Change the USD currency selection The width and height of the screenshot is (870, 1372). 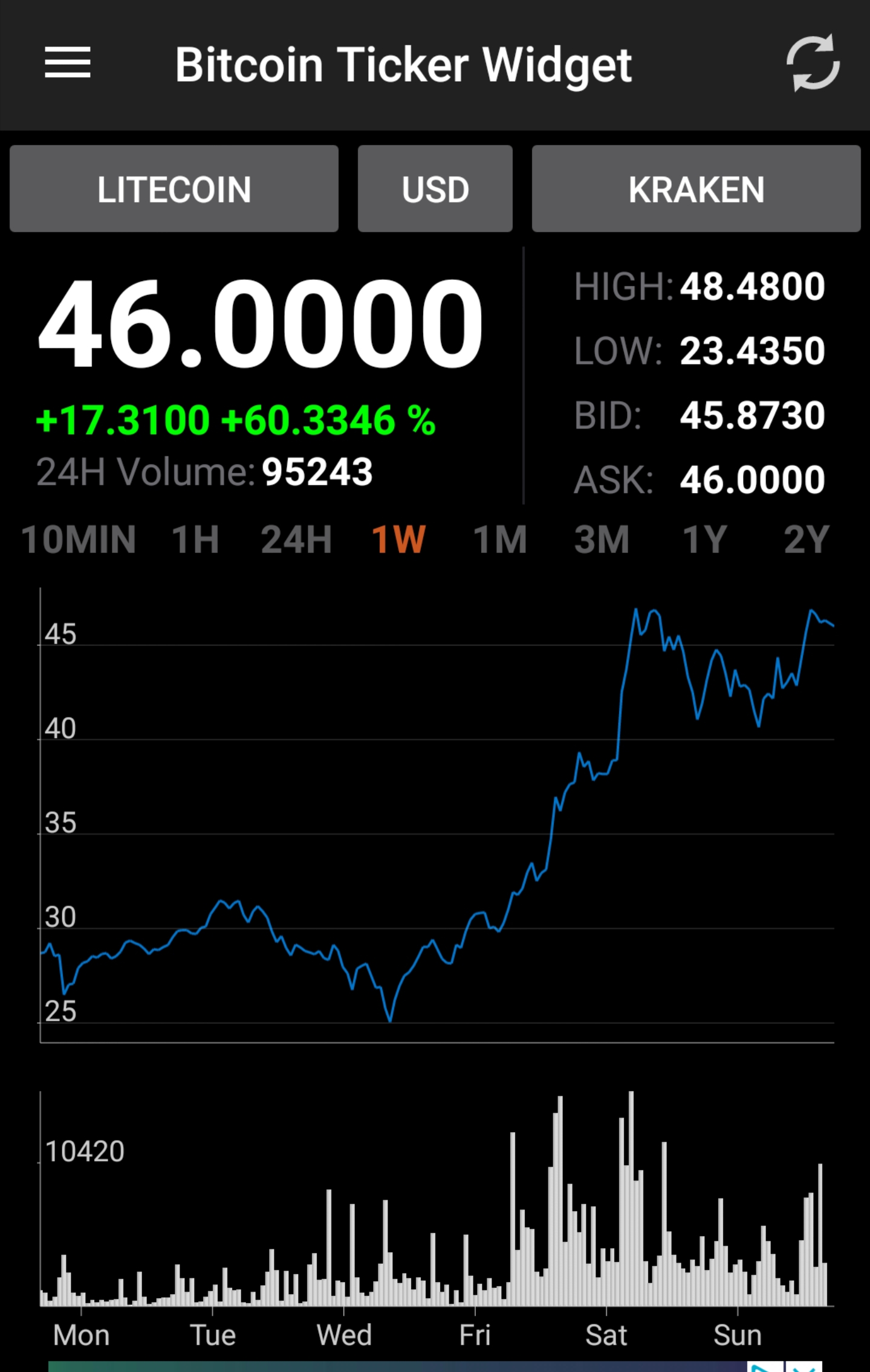coord(435,189)
